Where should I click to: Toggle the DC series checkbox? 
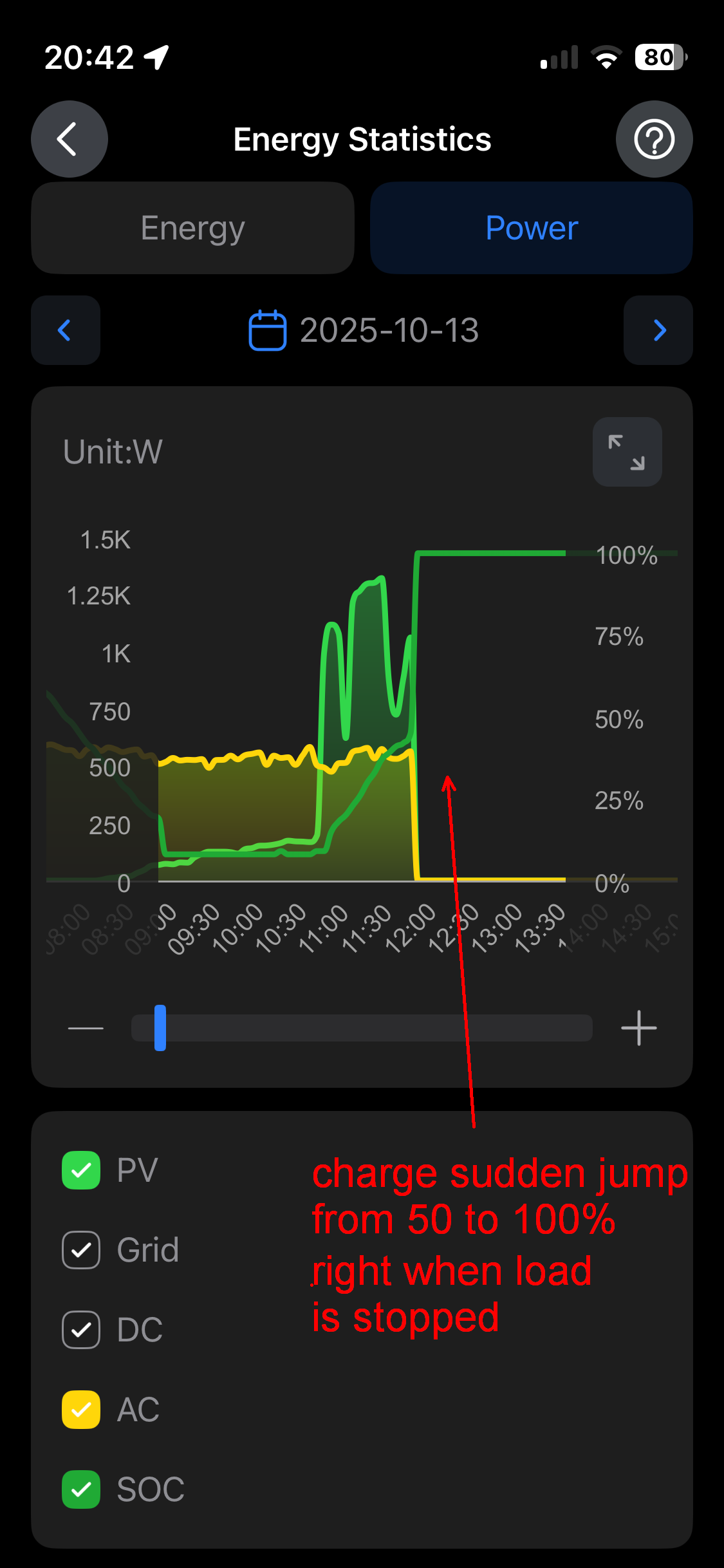(81, 1330)
